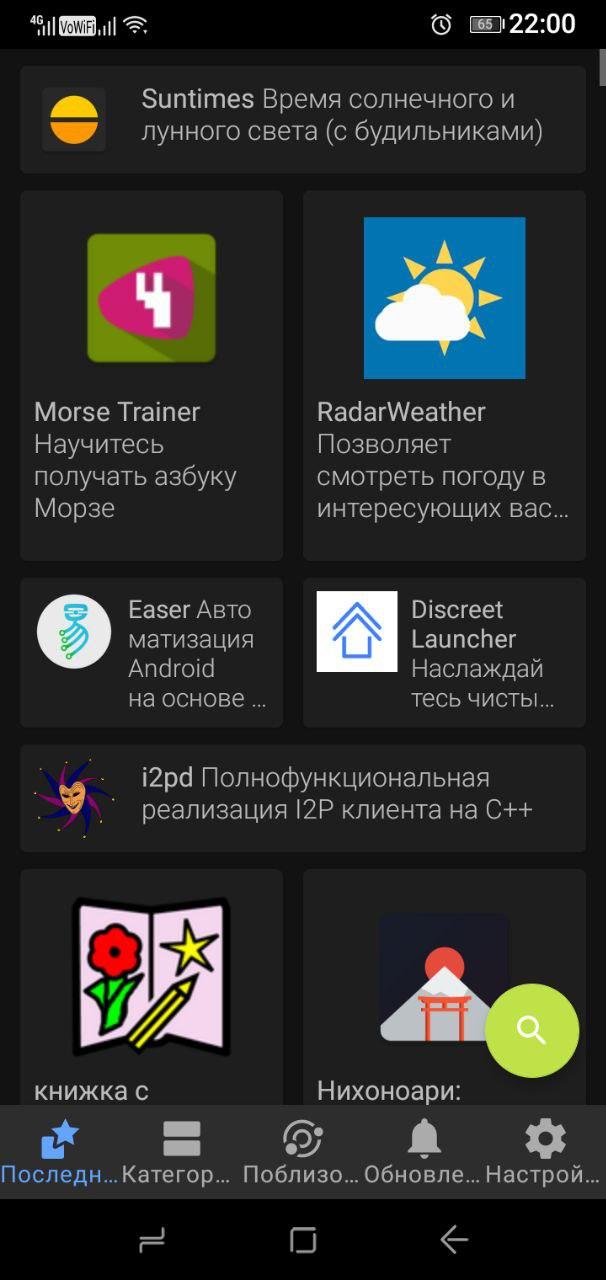Go back using the system back button
Screen dimensions: 606x1280
(x=453, y=1240)
